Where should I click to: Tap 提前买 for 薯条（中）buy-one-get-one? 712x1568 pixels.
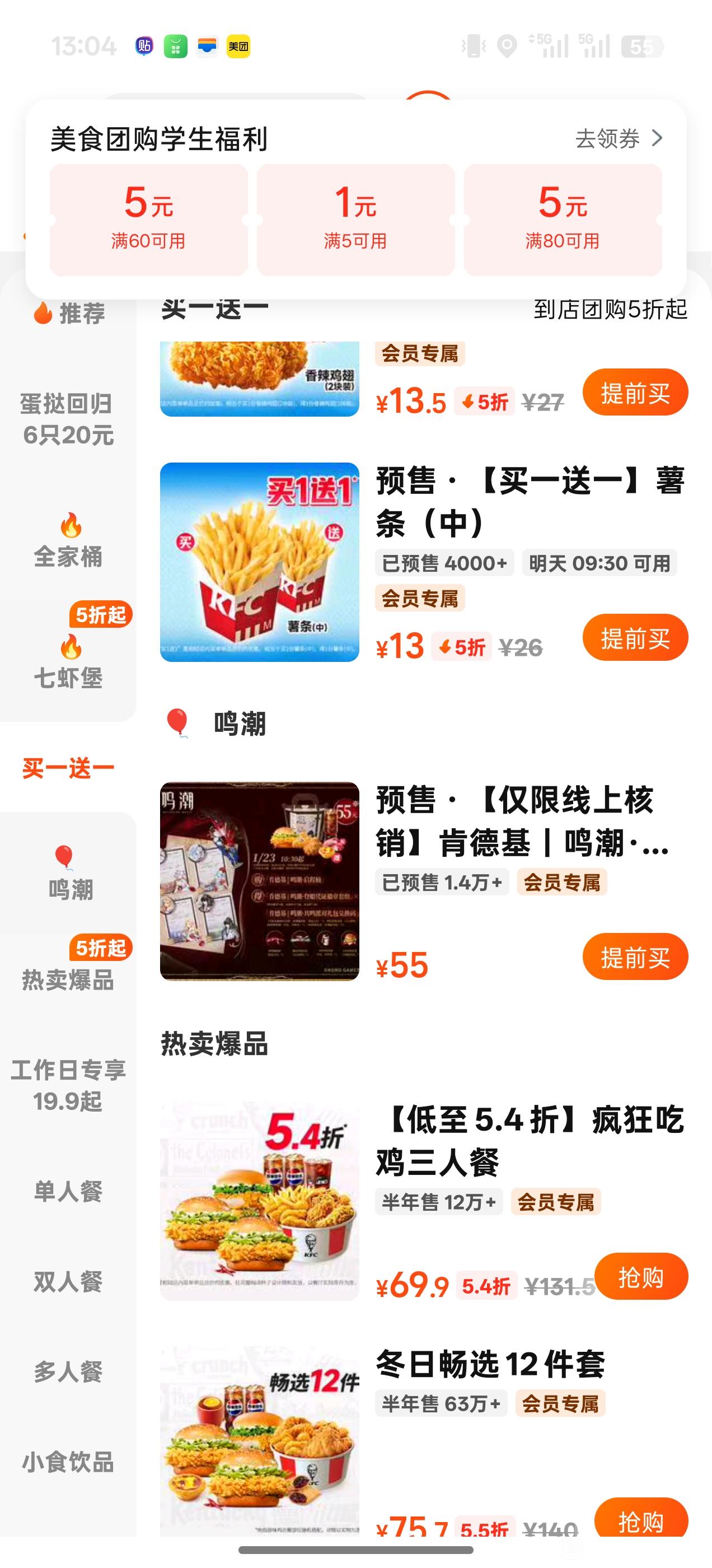pyautogui.click(x=635, y=637)
